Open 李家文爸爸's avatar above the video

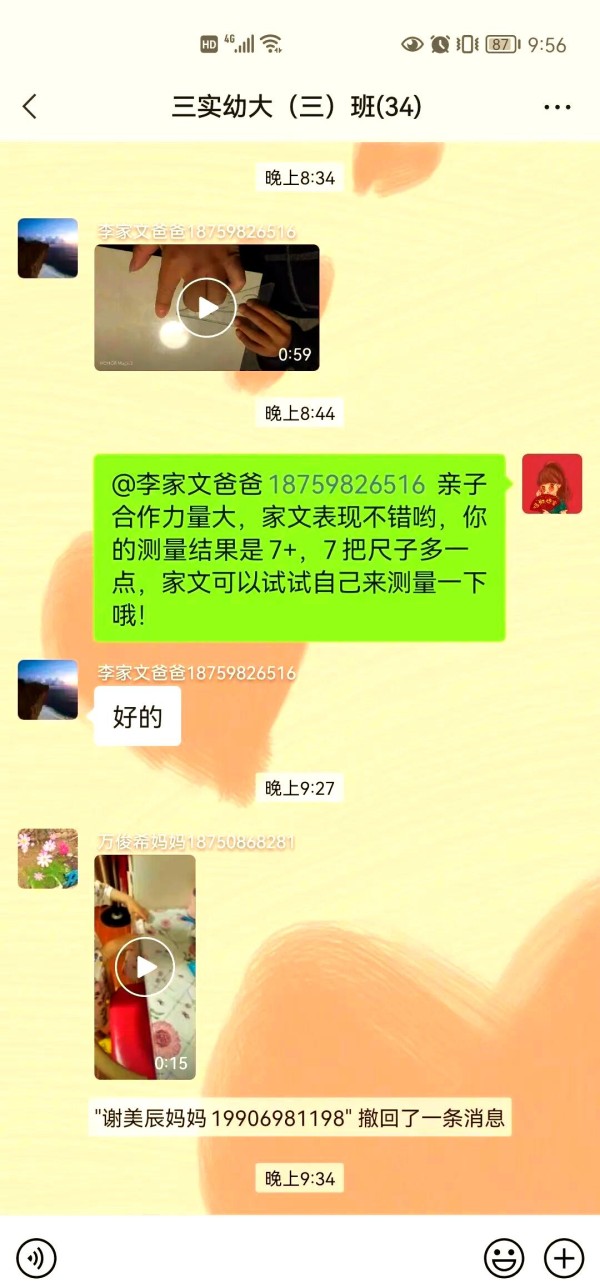(x=48, y=248)
